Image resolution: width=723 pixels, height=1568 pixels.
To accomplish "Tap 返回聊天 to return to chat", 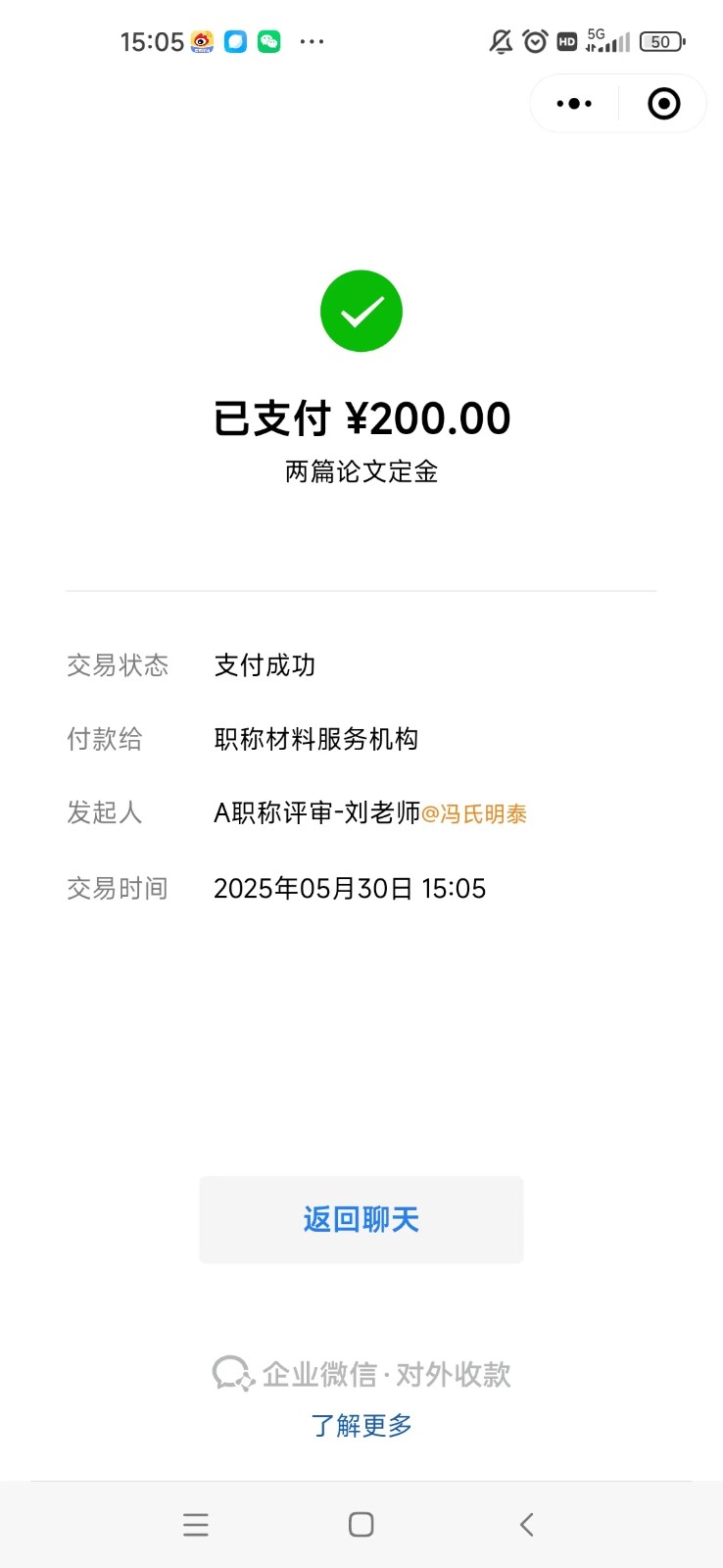I will click(361, 1219).
